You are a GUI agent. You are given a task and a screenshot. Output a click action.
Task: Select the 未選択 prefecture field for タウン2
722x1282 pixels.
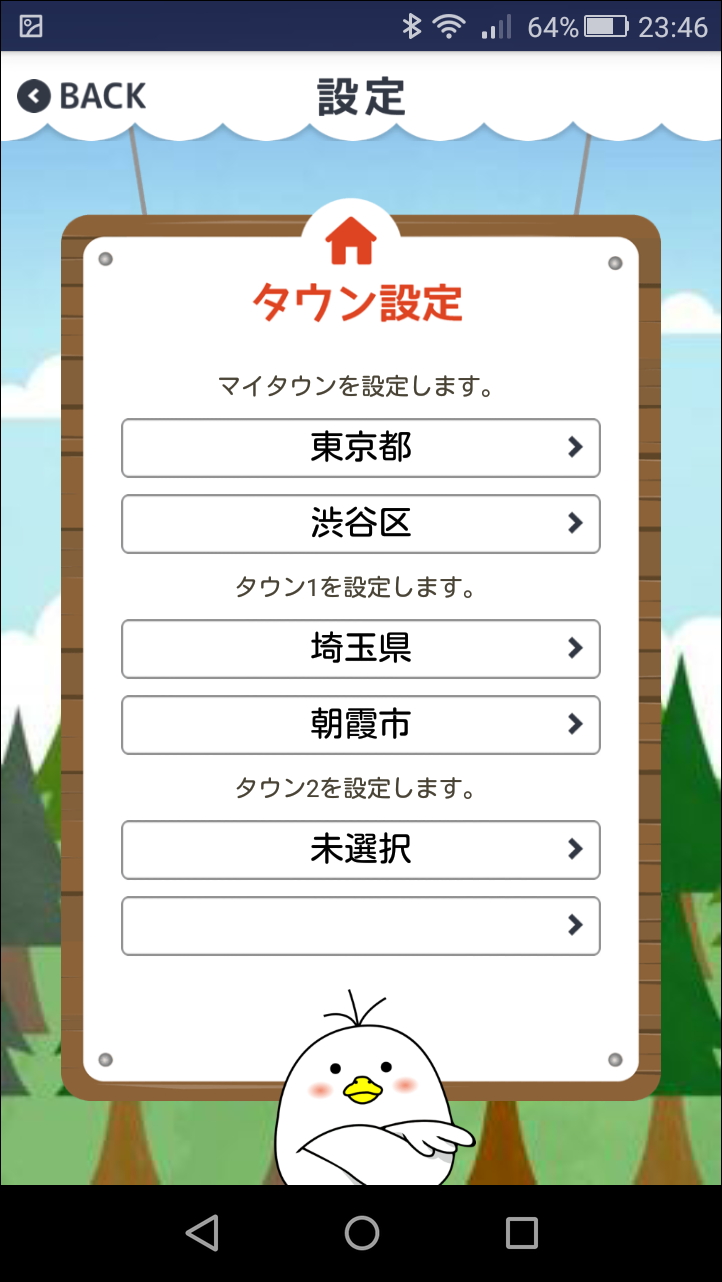tap(360, 850)
